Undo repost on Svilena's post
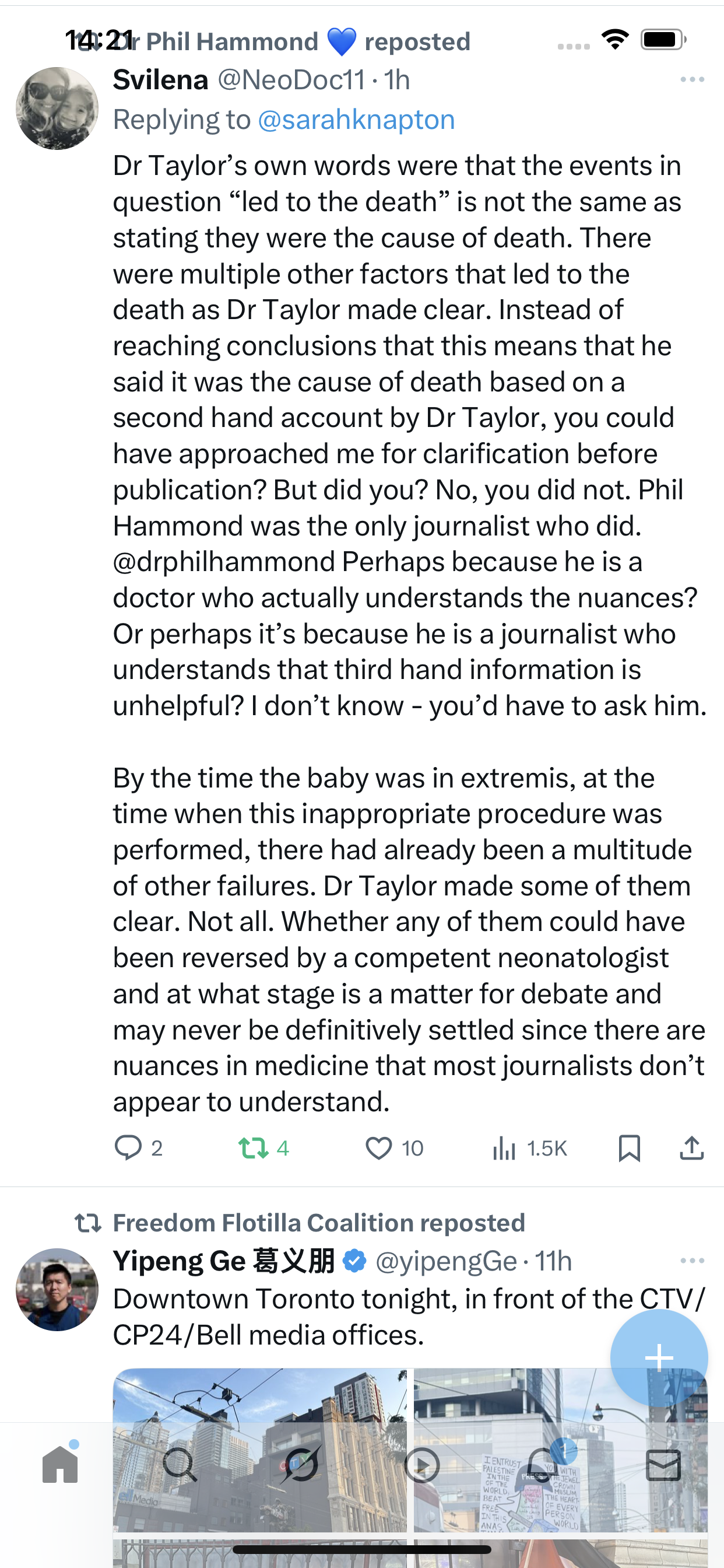The width and height of the screenshot is (724, 1568). point(254,1148)
